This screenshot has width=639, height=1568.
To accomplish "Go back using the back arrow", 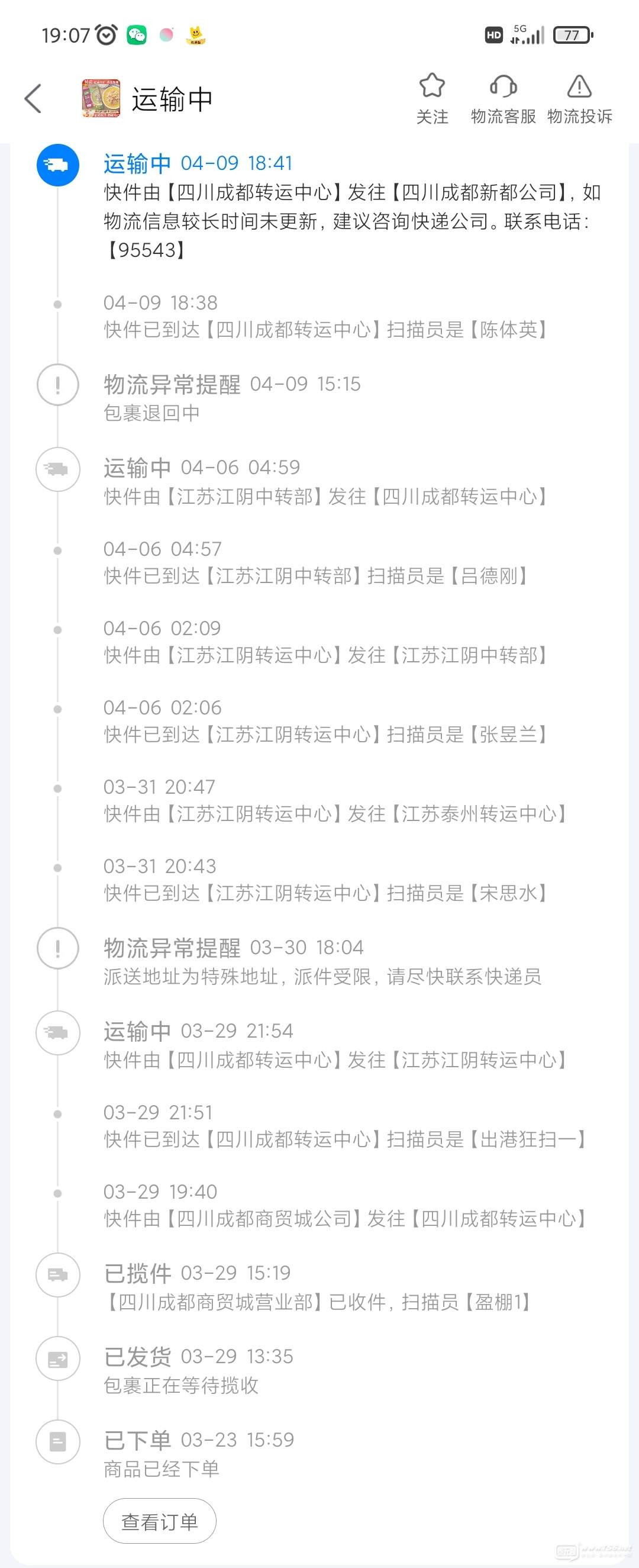I will [34, 99].
